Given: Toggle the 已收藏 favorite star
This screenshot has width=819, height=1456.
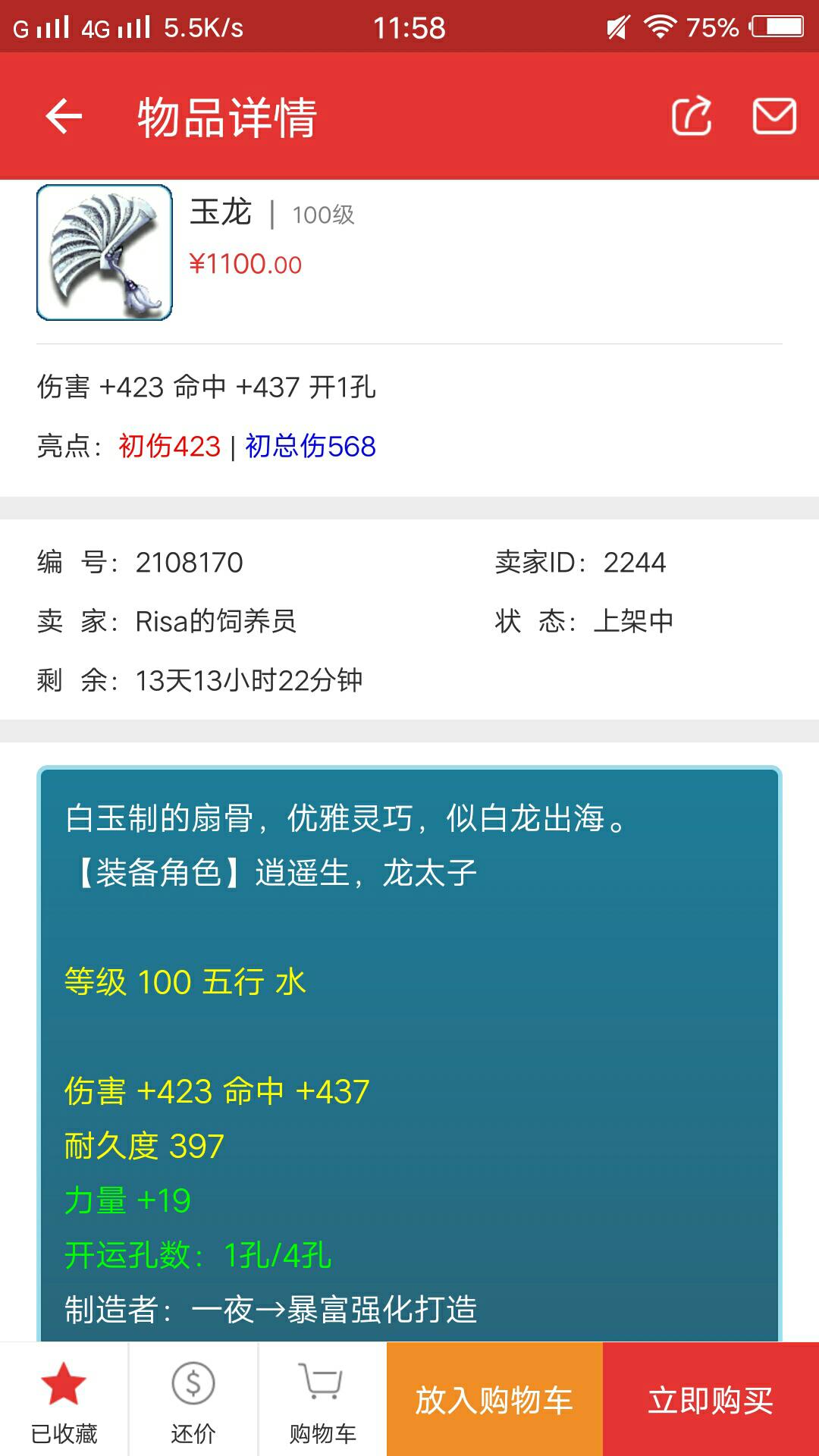Looking at the screenshot, I should click(x=64, y=1400).
